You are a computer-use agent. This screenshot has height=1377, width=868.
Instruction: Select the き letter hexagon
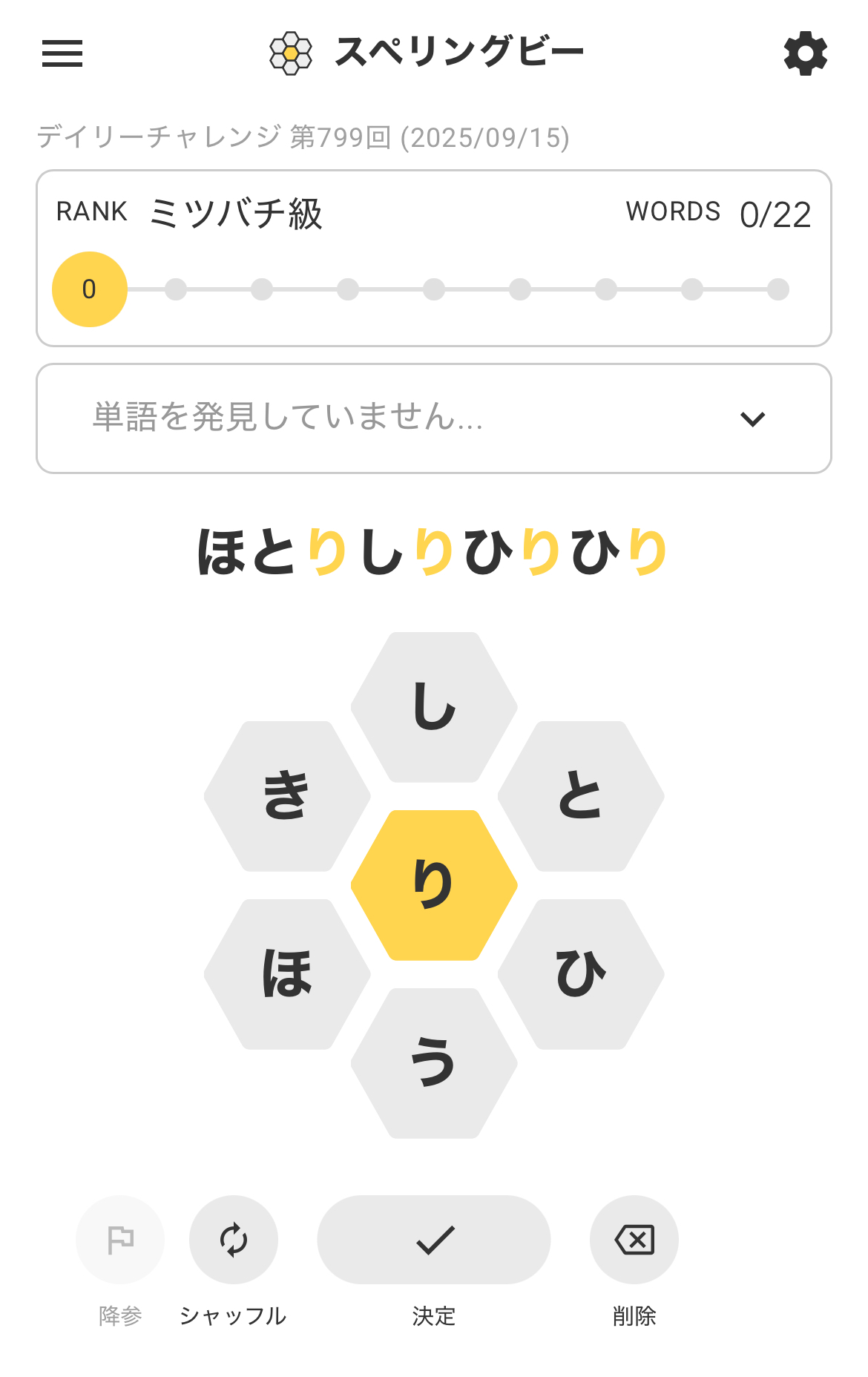coord(287,796)
